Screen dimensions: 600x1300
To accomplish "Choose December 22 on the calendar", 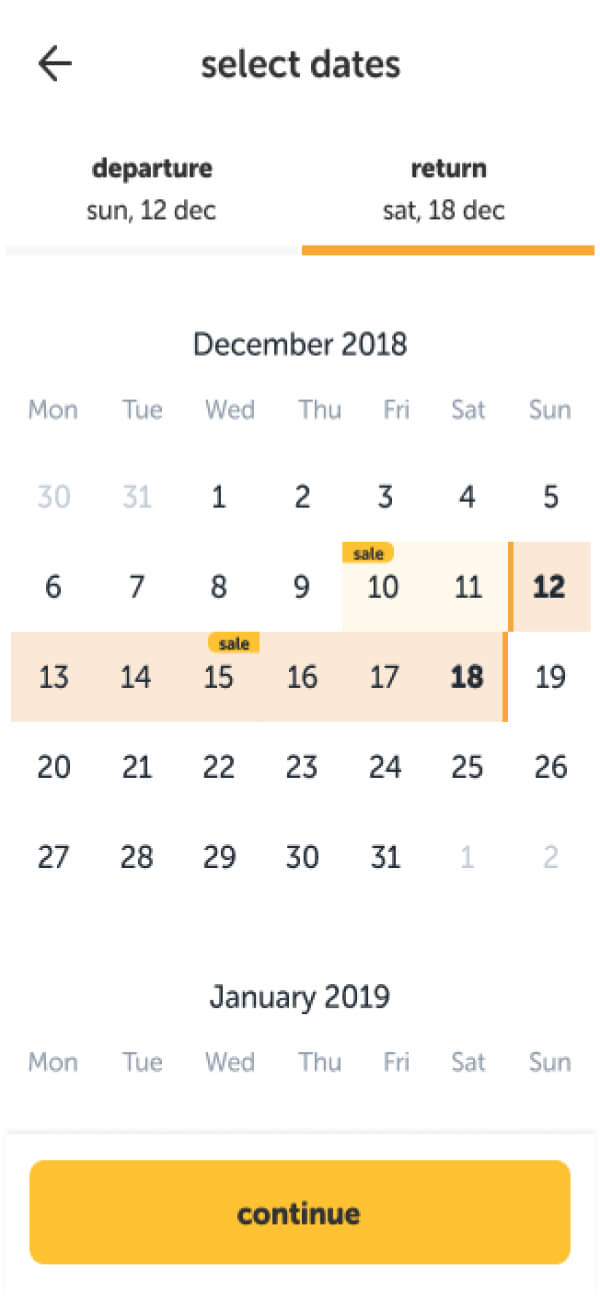I will pos(219,767).
